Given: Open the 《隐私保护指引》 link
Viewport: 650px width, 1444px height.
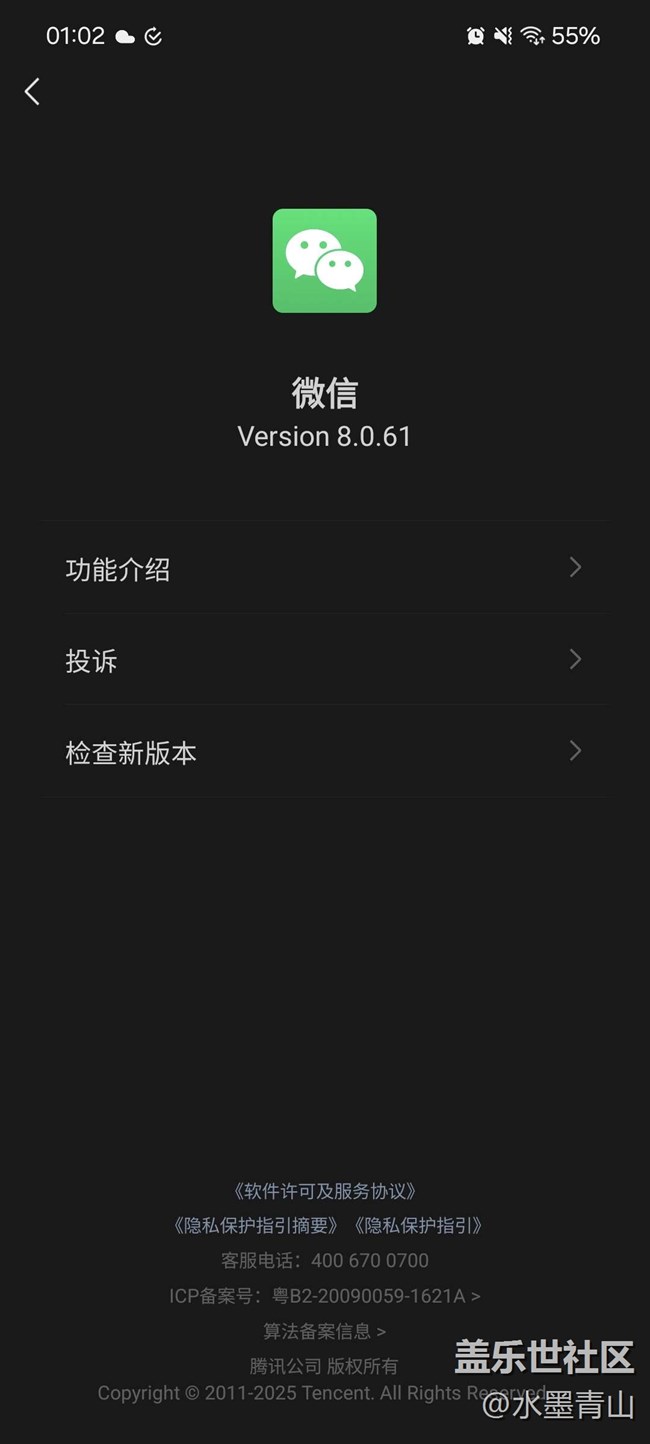Looking at the screenshot, I should click(418, 1226).
